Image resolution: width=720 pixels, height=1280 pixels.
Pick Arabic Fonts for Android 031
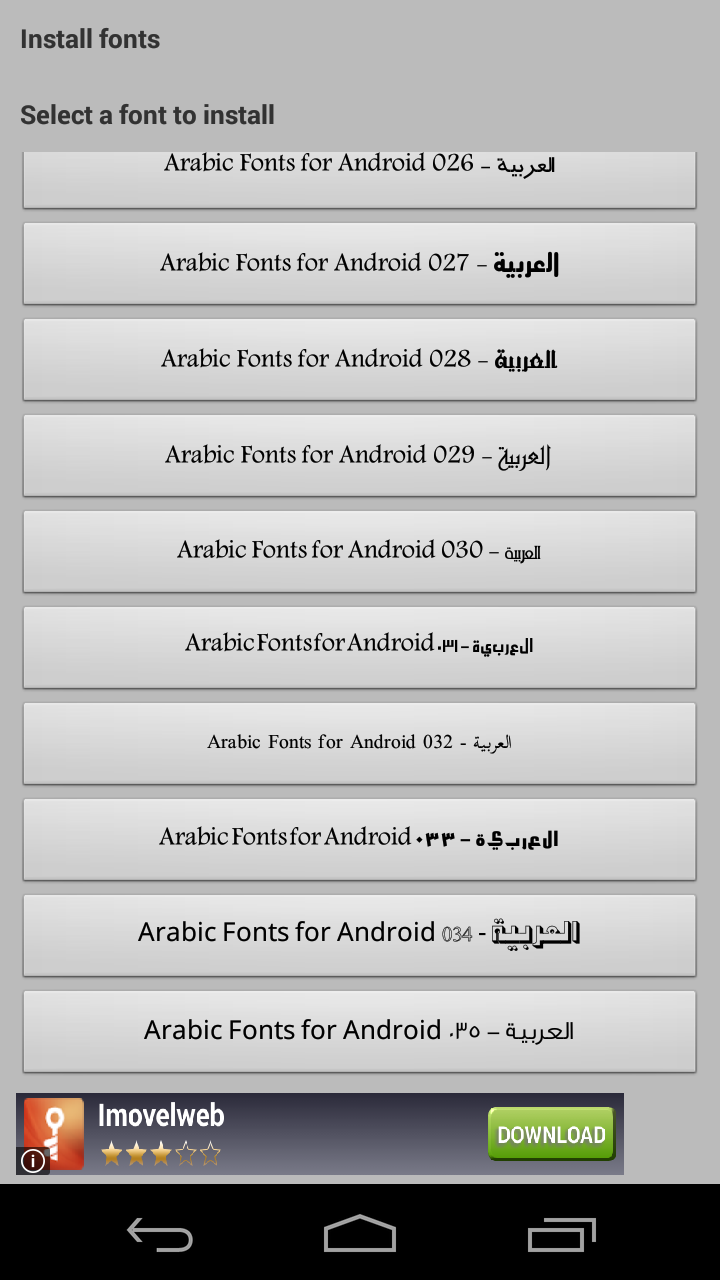360,647
